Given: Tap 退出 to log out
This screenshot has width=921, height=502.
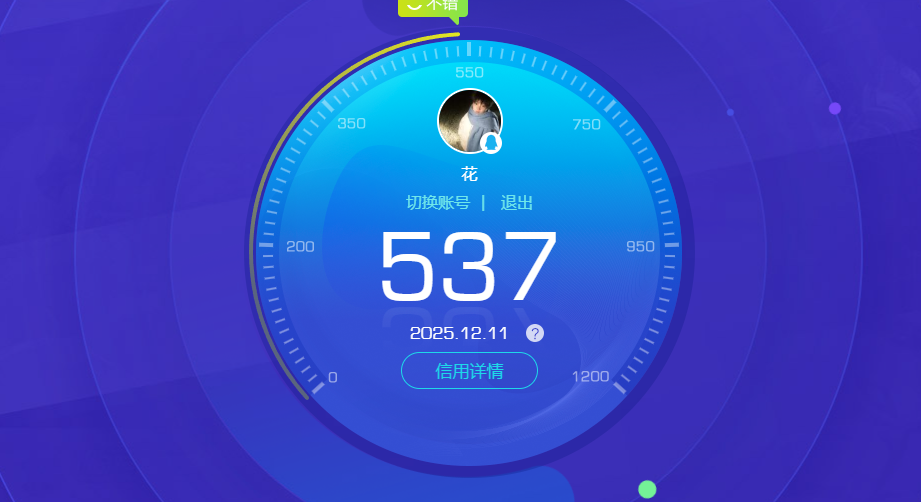Looking at the screenshot, I should (516, 203).
